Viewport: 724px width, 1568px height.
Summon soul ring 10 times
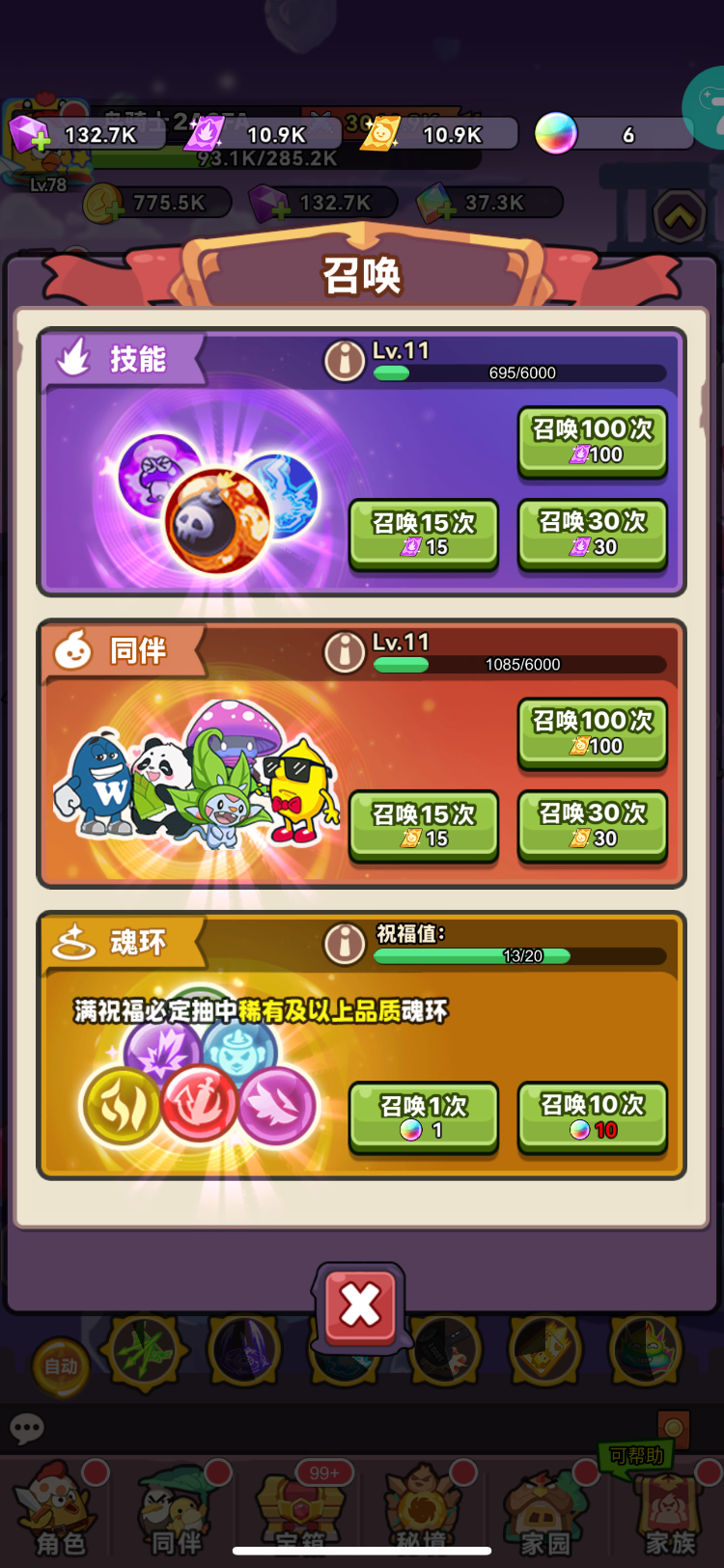(592, 1116)
